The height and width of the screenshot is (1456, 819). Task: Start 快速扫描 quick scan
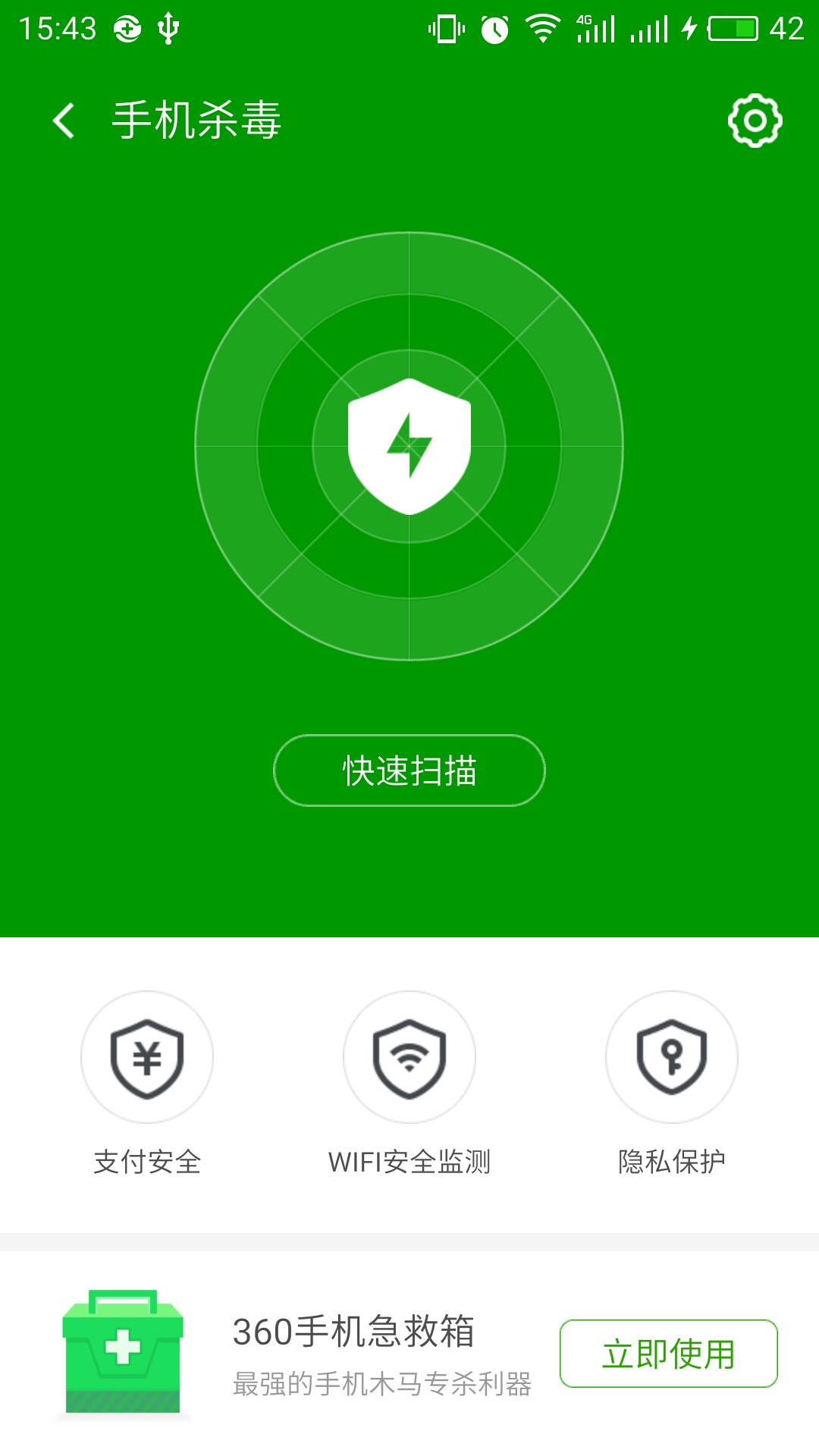click(409, 770)
